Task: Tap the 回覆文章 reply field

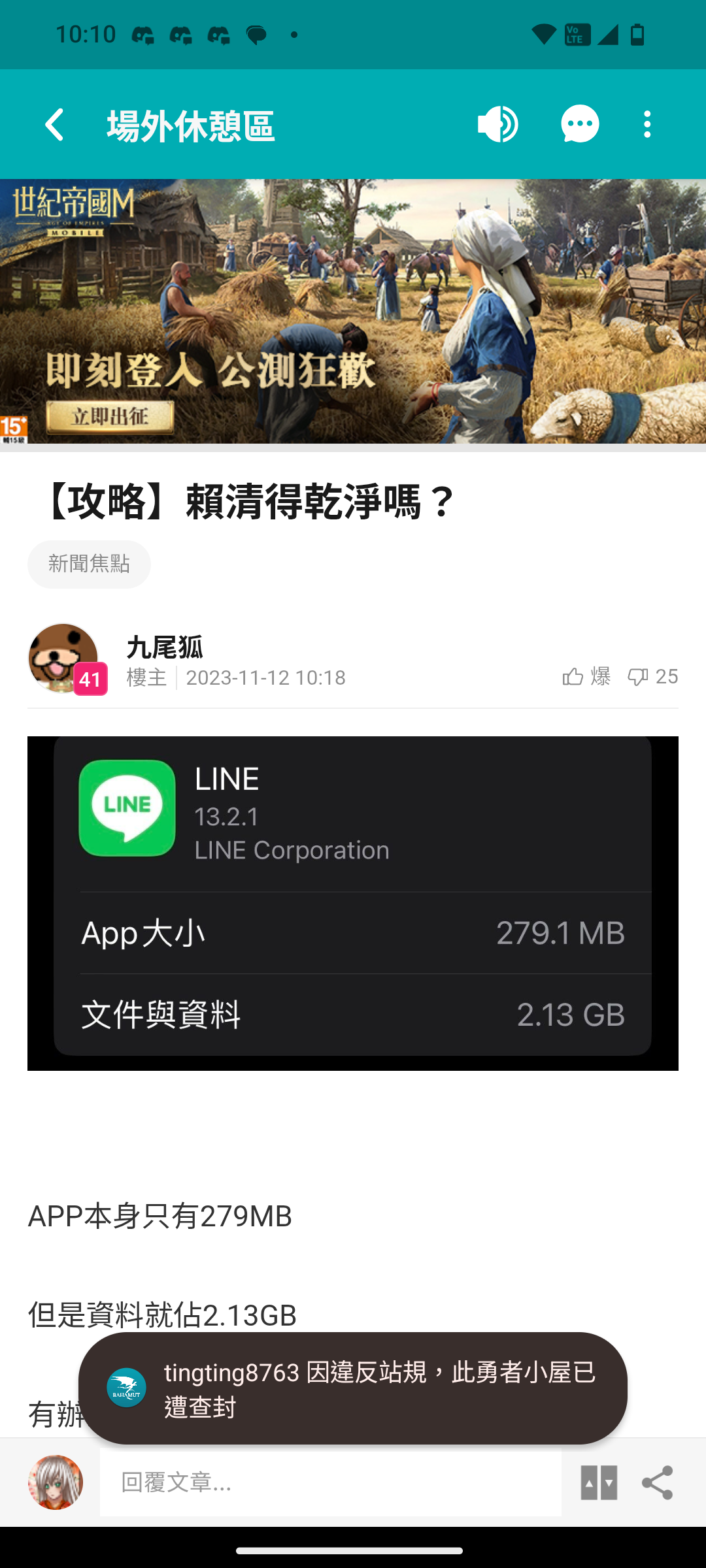Action: [x=330, y=1482]
